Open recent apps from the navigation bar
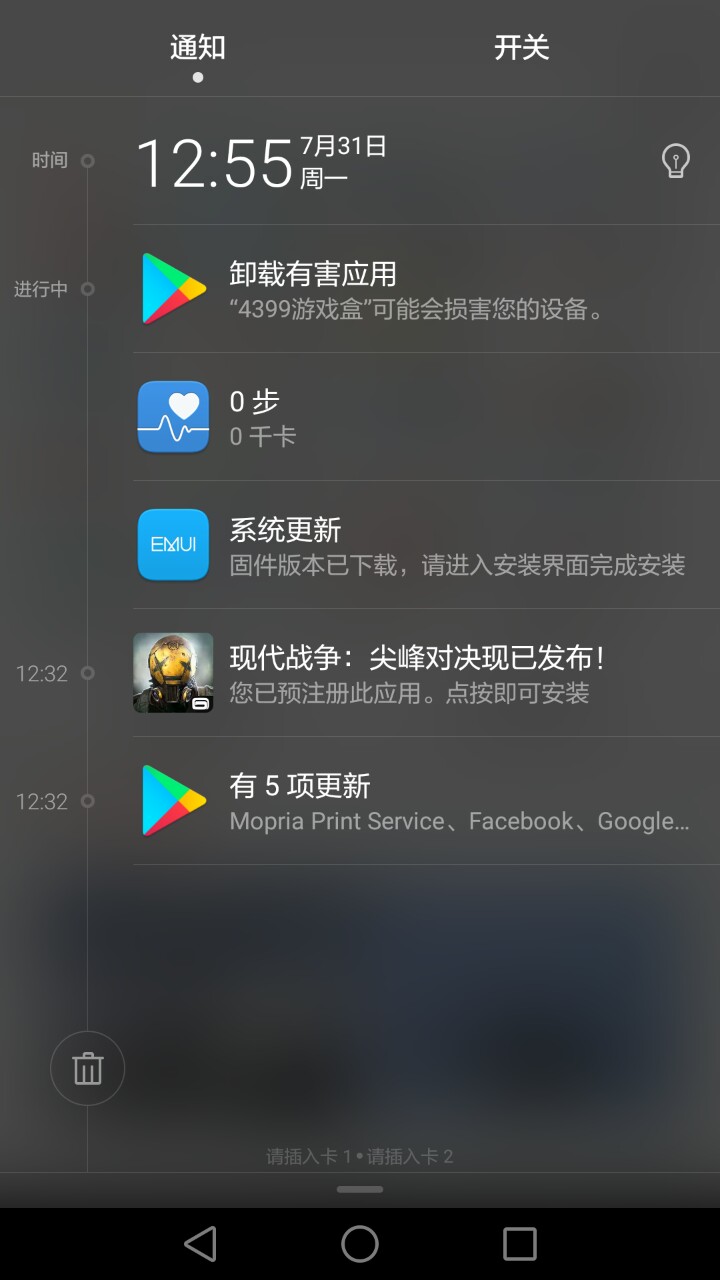The height and width of the screenshot is (1280, 720). (520, 1244)
